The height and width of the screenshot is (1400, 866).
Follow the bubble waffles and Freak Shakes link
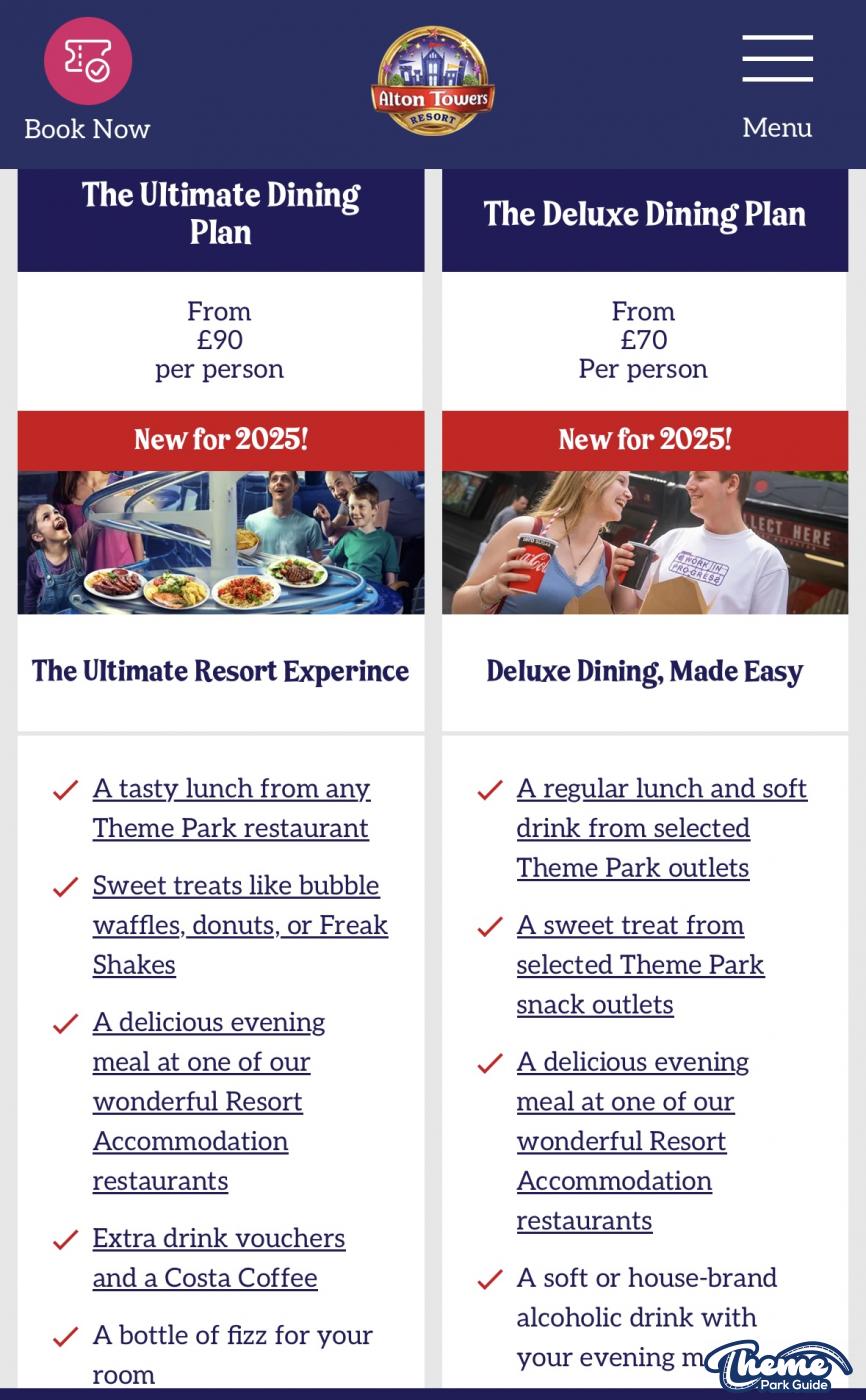point(240,925)
